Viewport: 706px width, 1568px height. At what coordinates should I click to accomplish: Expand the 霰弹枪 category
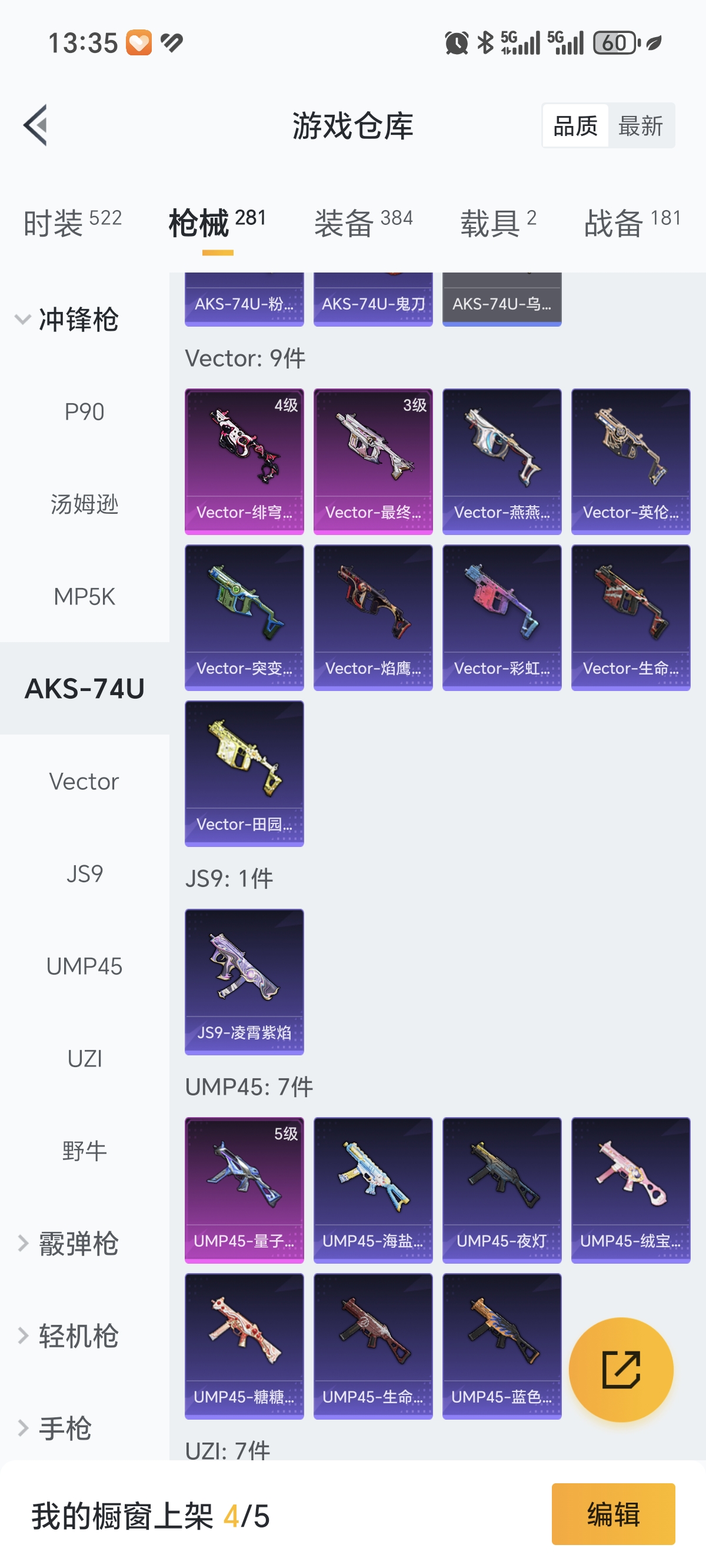click(x=67, y=1244)
